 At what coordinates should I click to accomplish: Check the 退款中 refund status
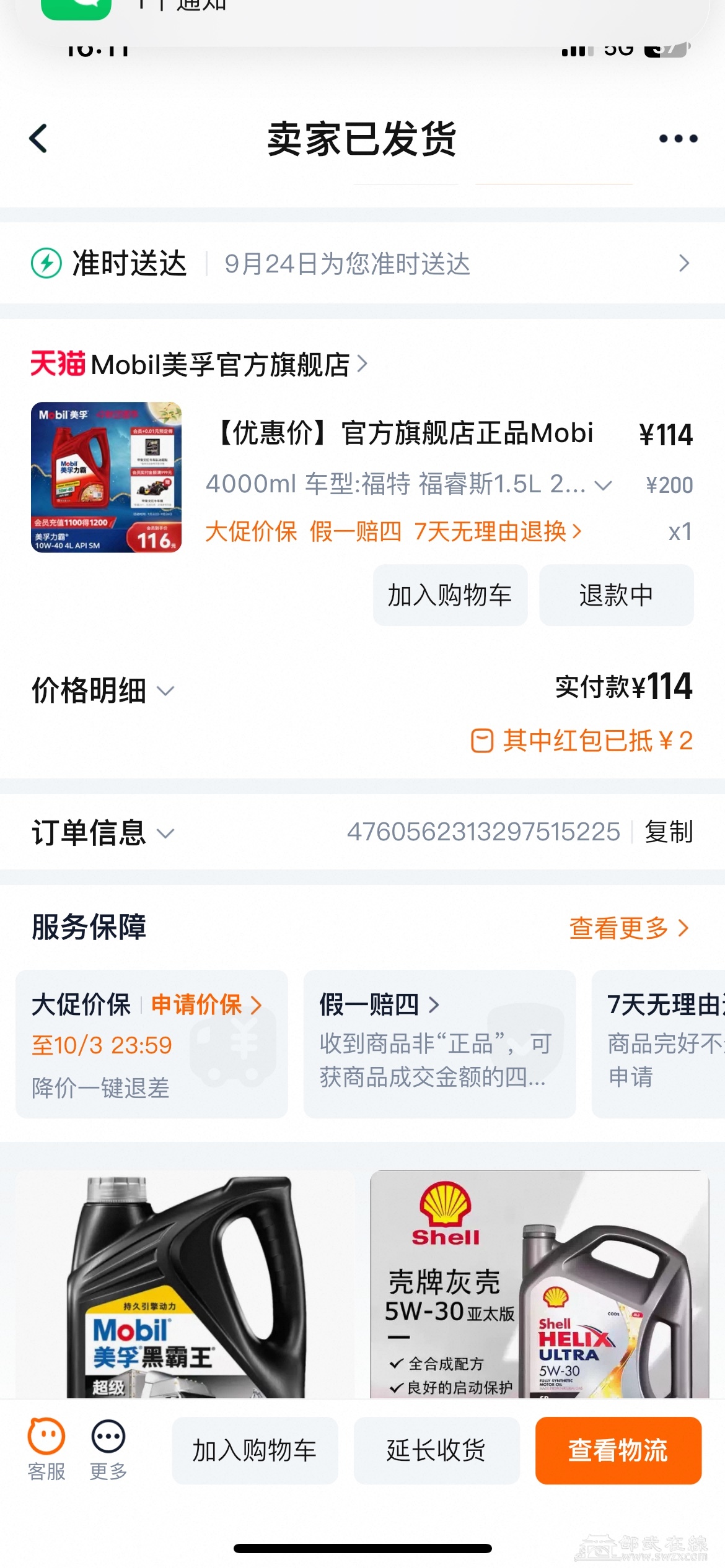(x=616, y=595)
